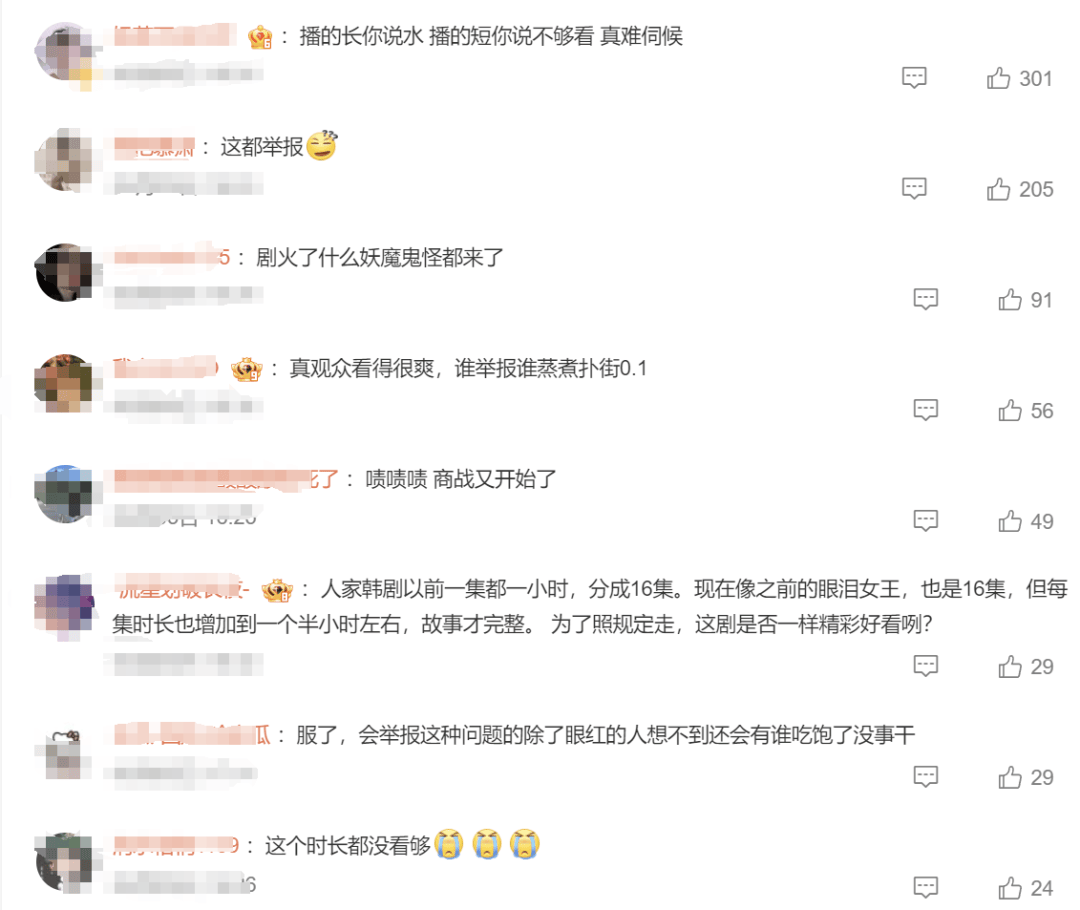
Task: Like the comment starting with '服了'
Action: [1010, 777]
